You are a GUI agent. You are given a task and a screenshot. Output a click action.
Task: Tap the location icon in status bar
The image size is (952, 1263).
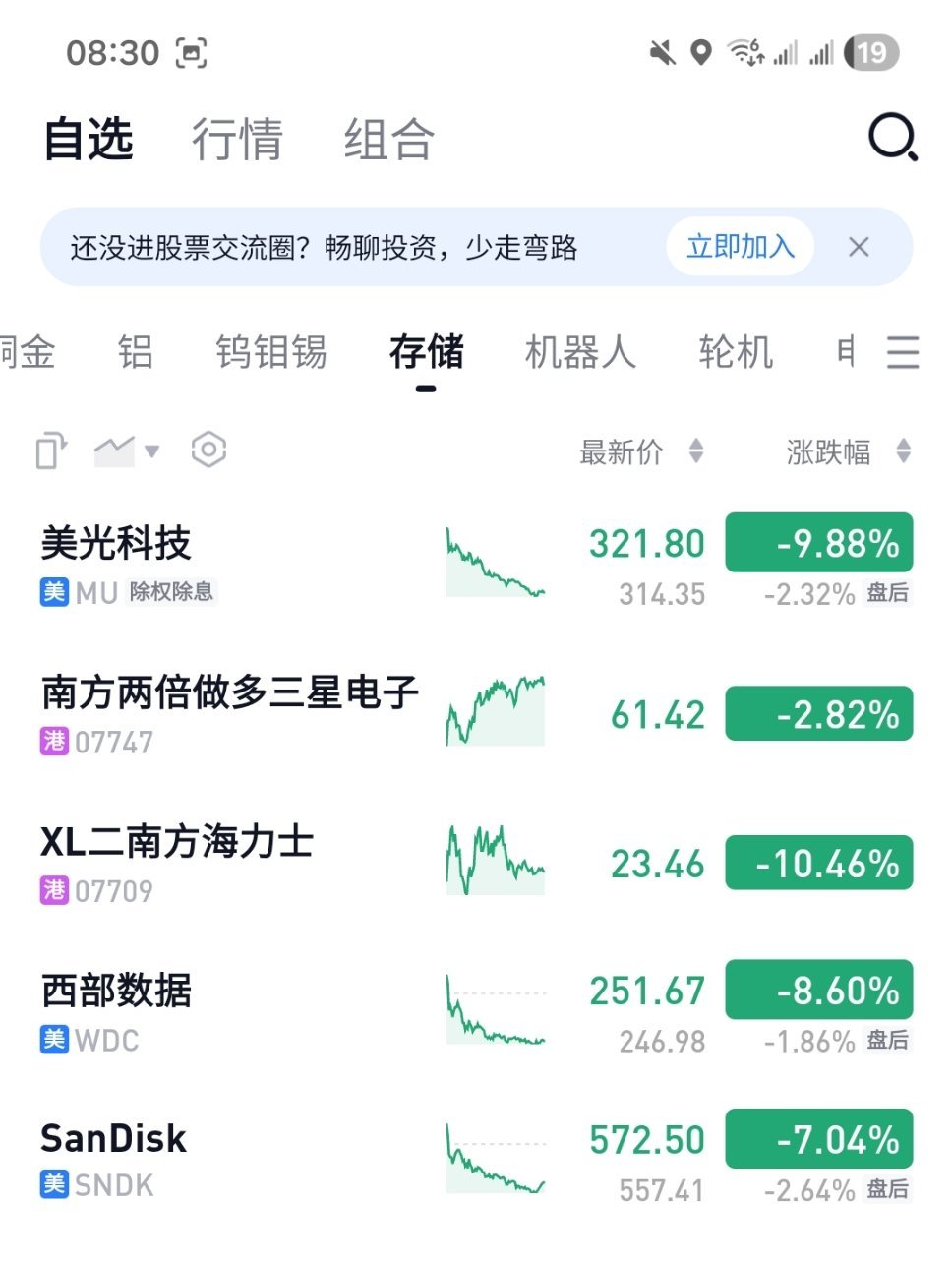pyautogui.click(x=699, y=53)
